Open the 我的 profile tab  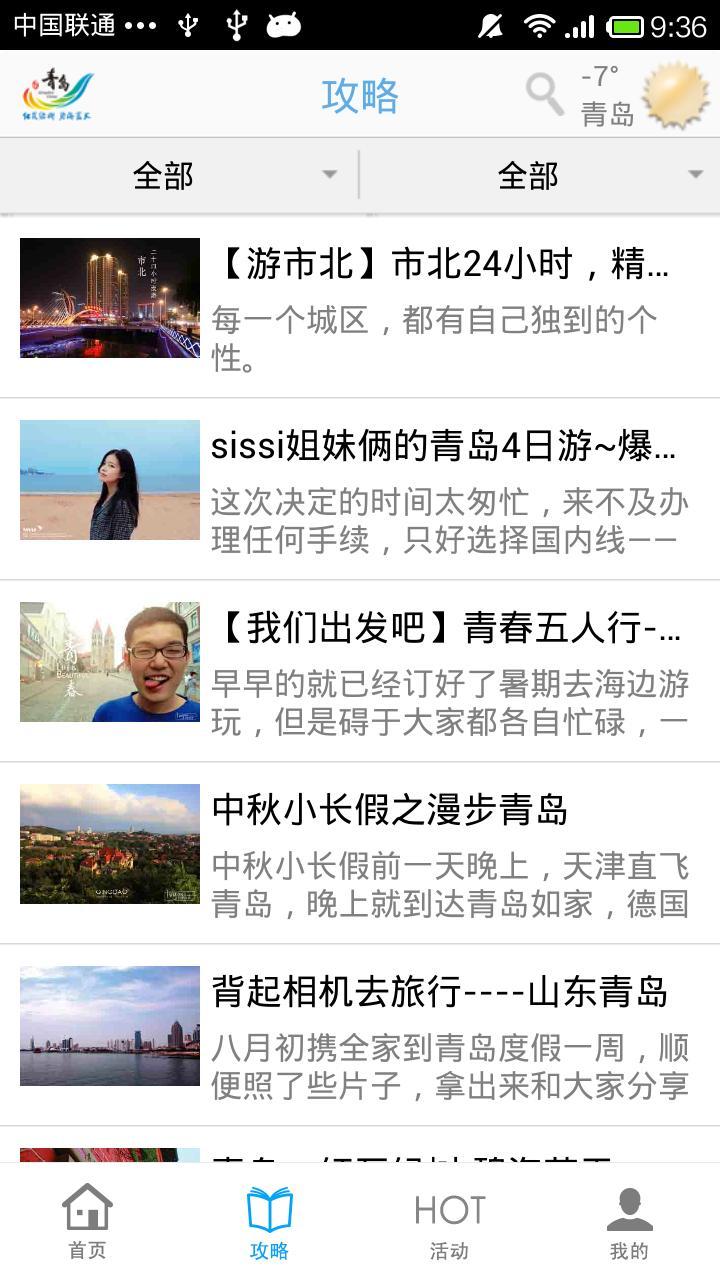tap(629, 1221)
